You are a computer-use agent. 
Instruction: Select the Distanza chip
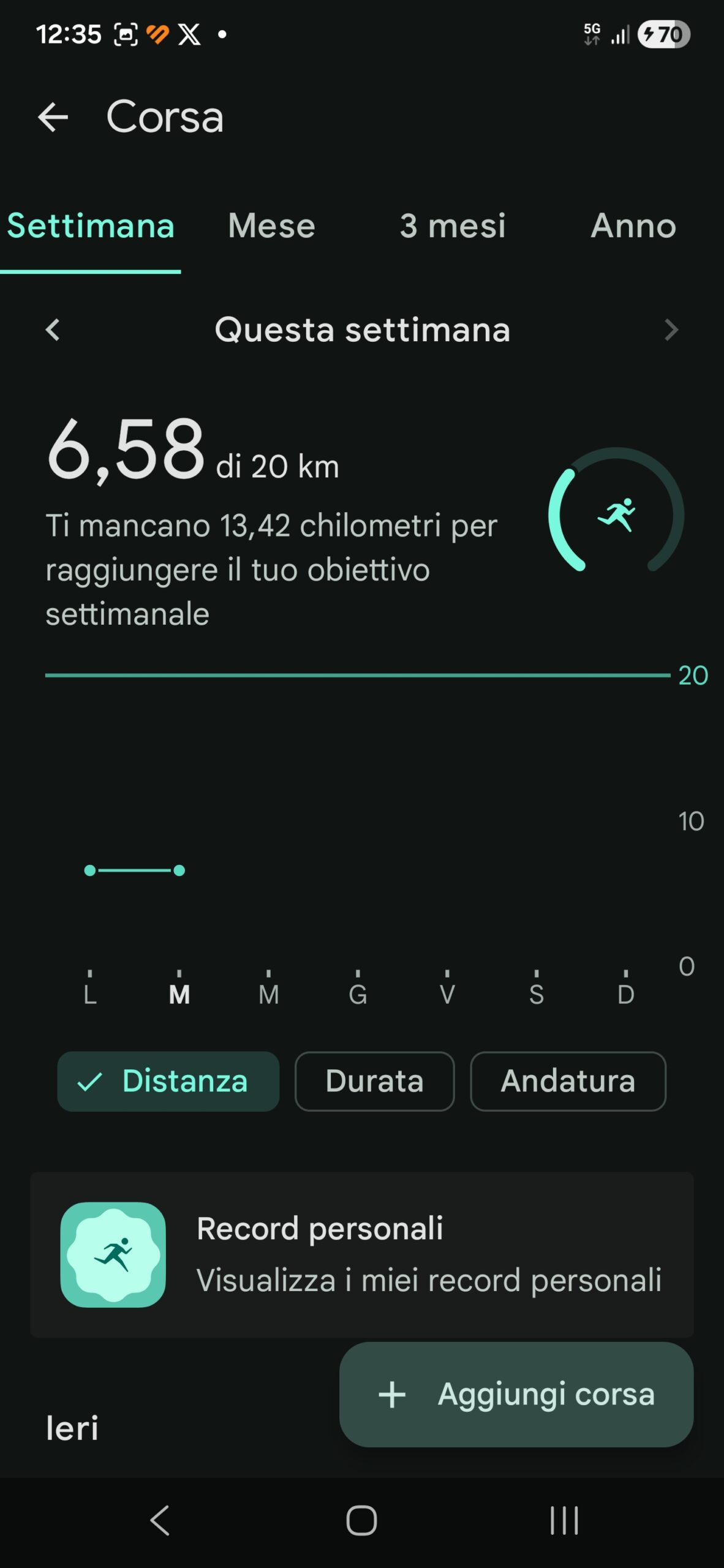tap(168, 1081)
